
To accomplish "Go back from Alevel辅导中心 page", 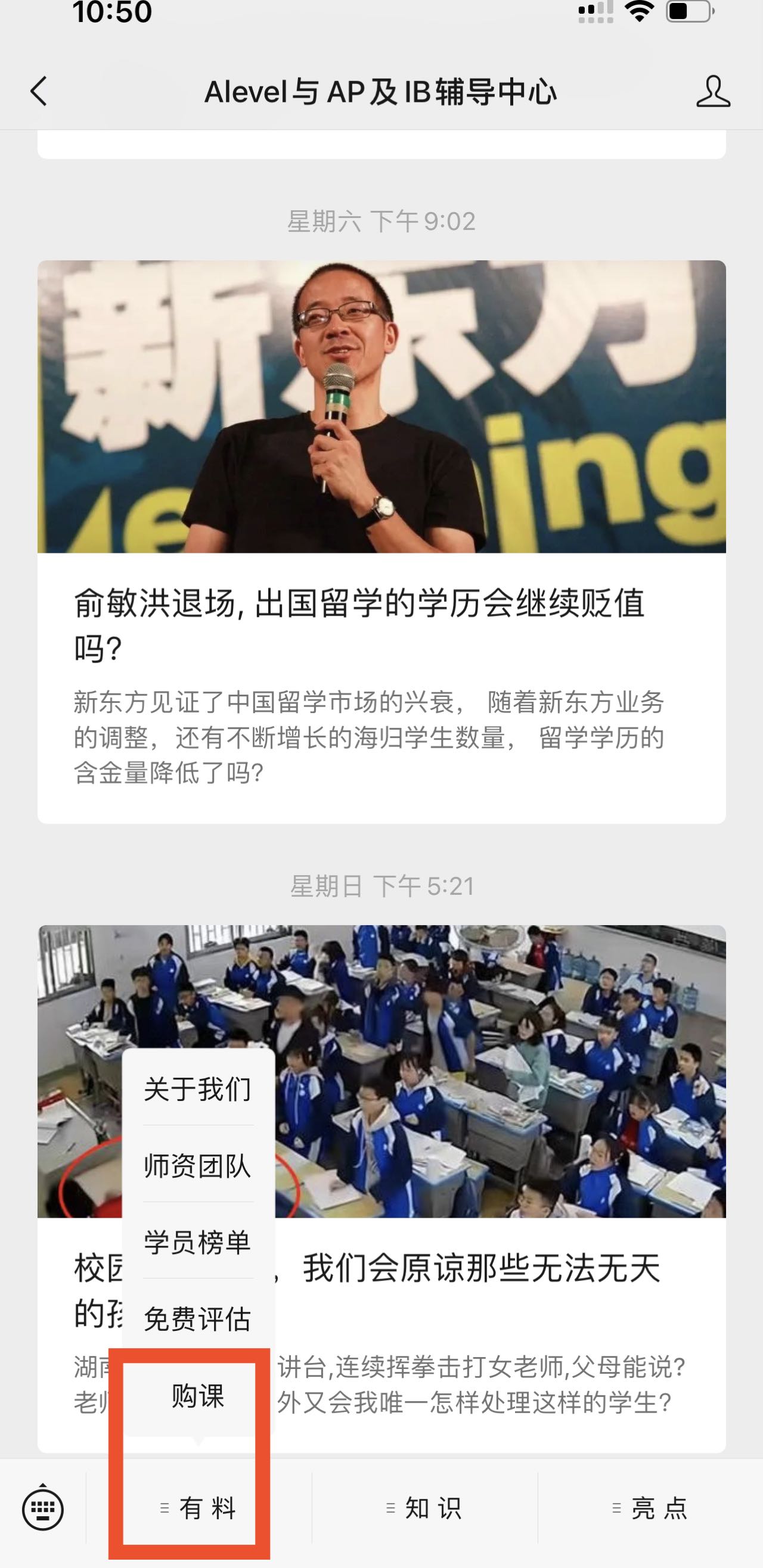I will click(39, 92).
